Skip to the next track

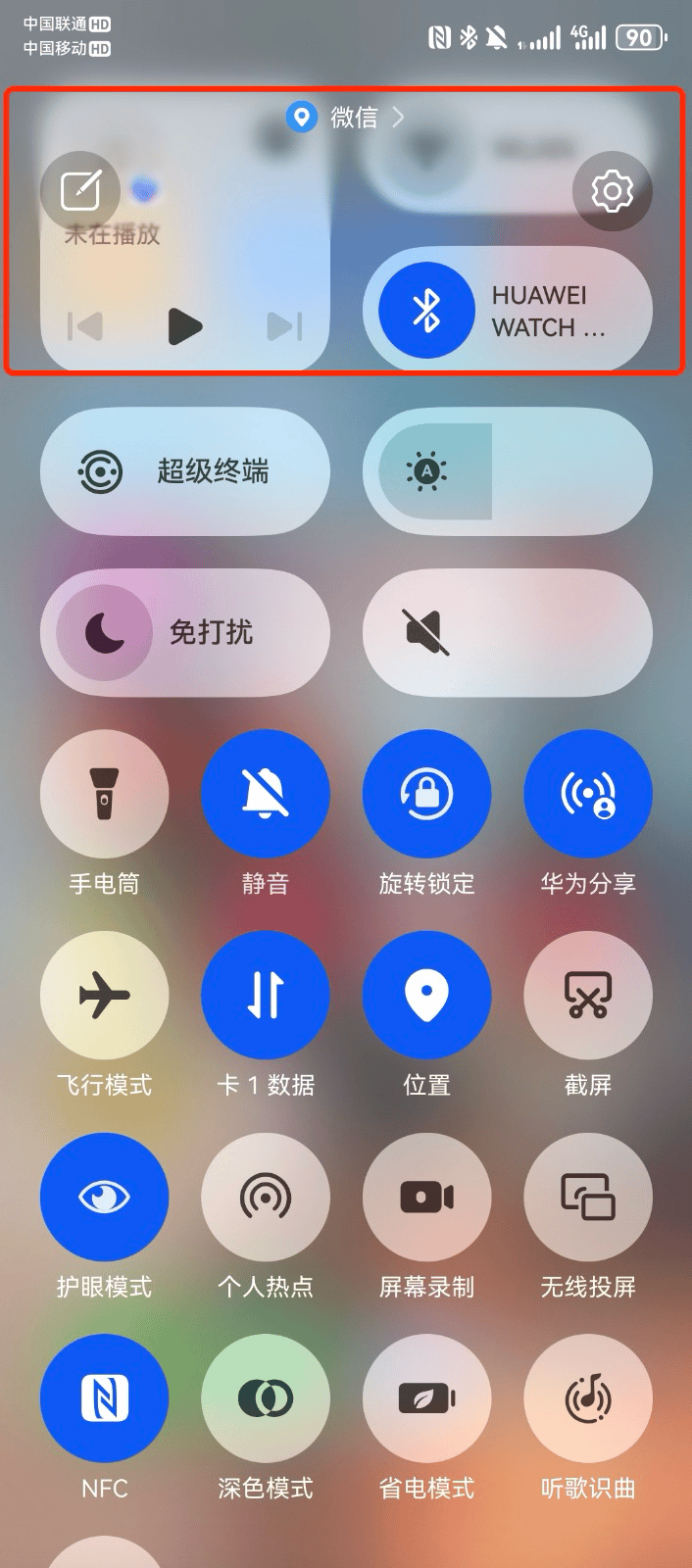[284, 326]
